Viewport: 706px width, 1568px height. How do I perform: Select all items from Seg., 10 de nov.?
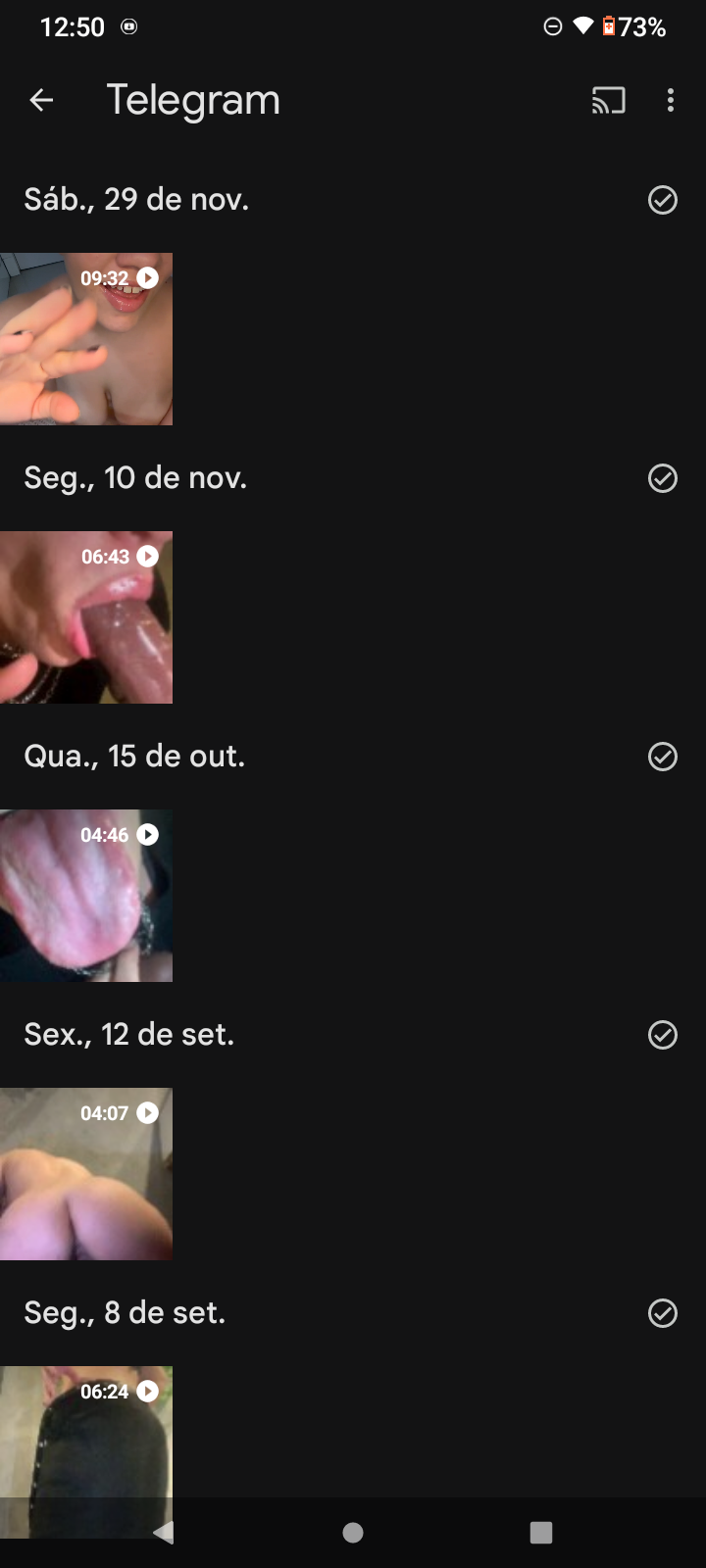[x=663, y=478]
